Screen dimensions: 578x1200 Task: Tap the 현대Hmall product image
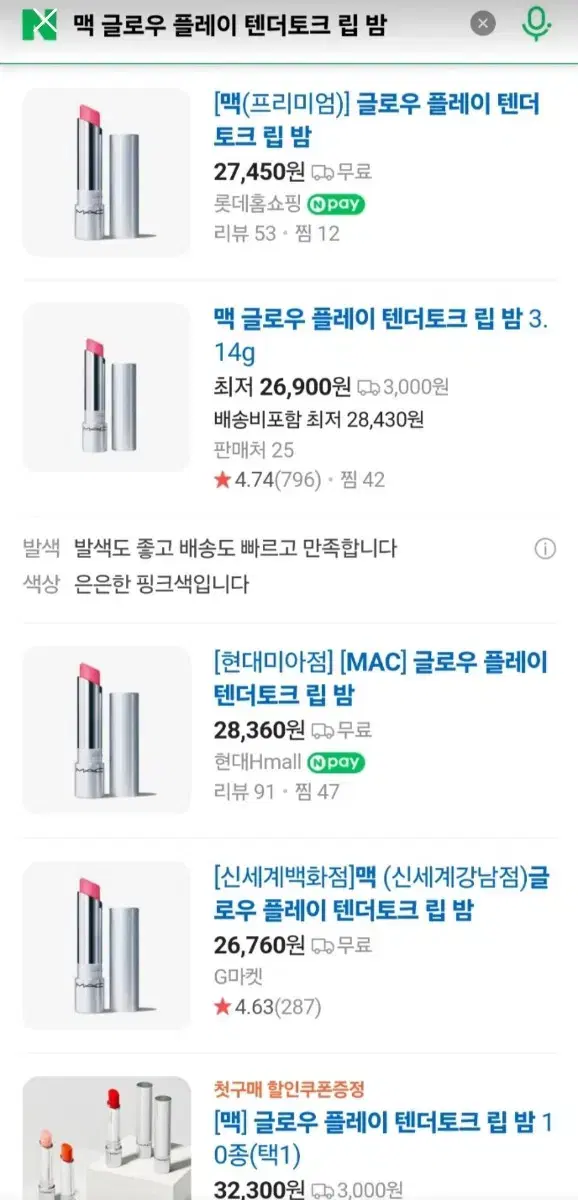106,730
